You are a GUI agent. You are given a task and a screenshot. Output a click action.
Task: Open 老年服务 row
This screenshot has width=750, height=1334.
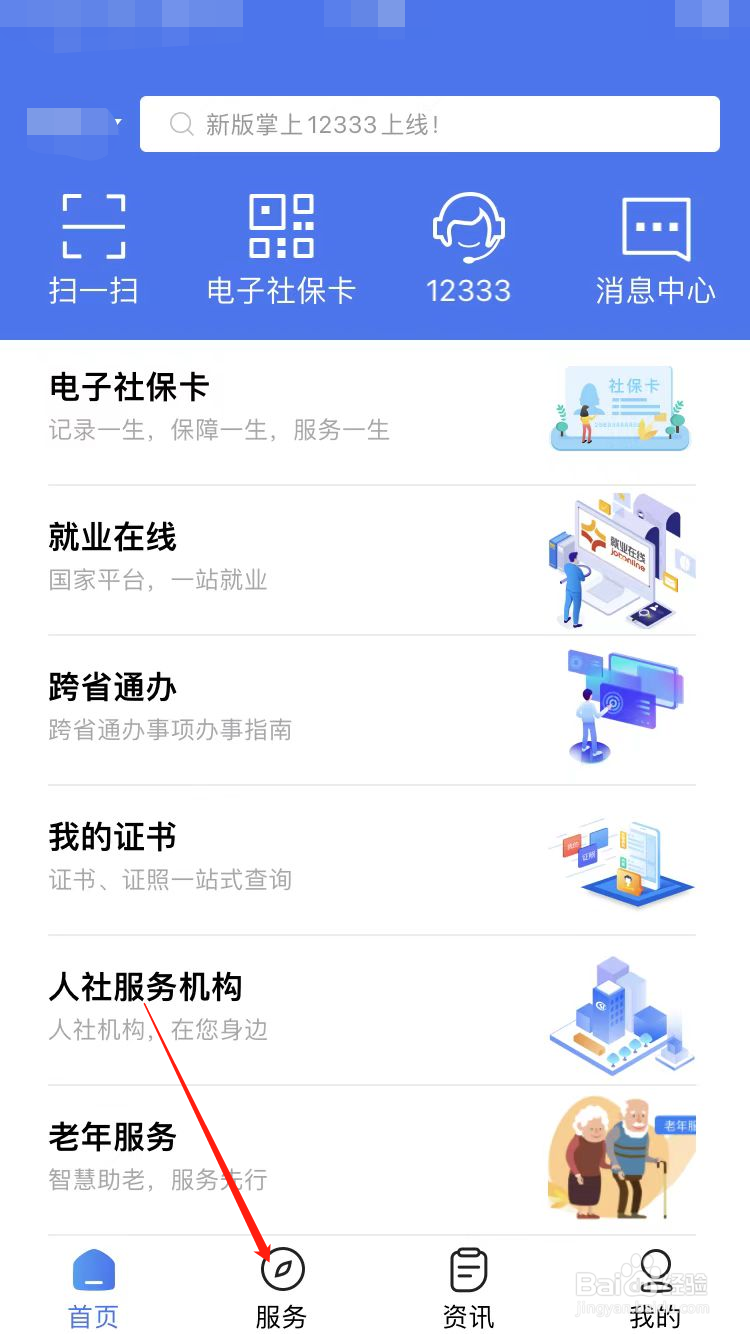[x=372, y=1158]
